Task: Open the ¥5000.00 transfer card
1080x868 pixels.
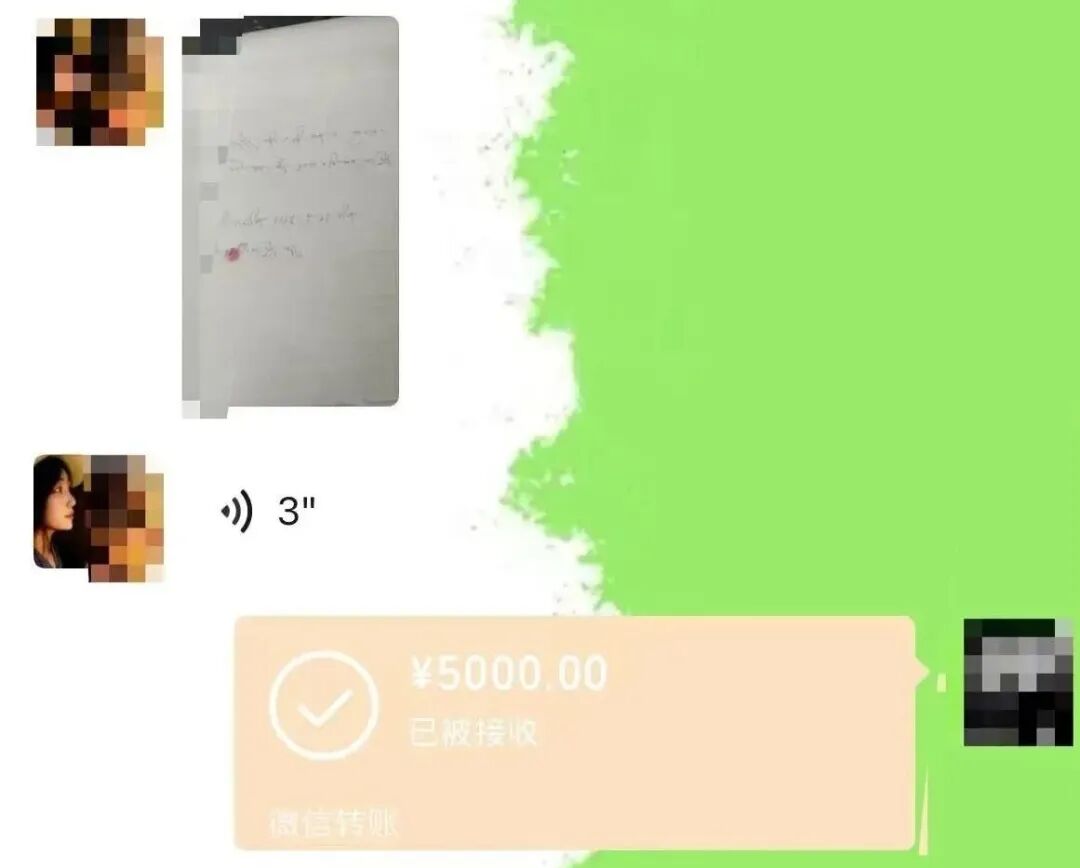Action: click(574, 732)
